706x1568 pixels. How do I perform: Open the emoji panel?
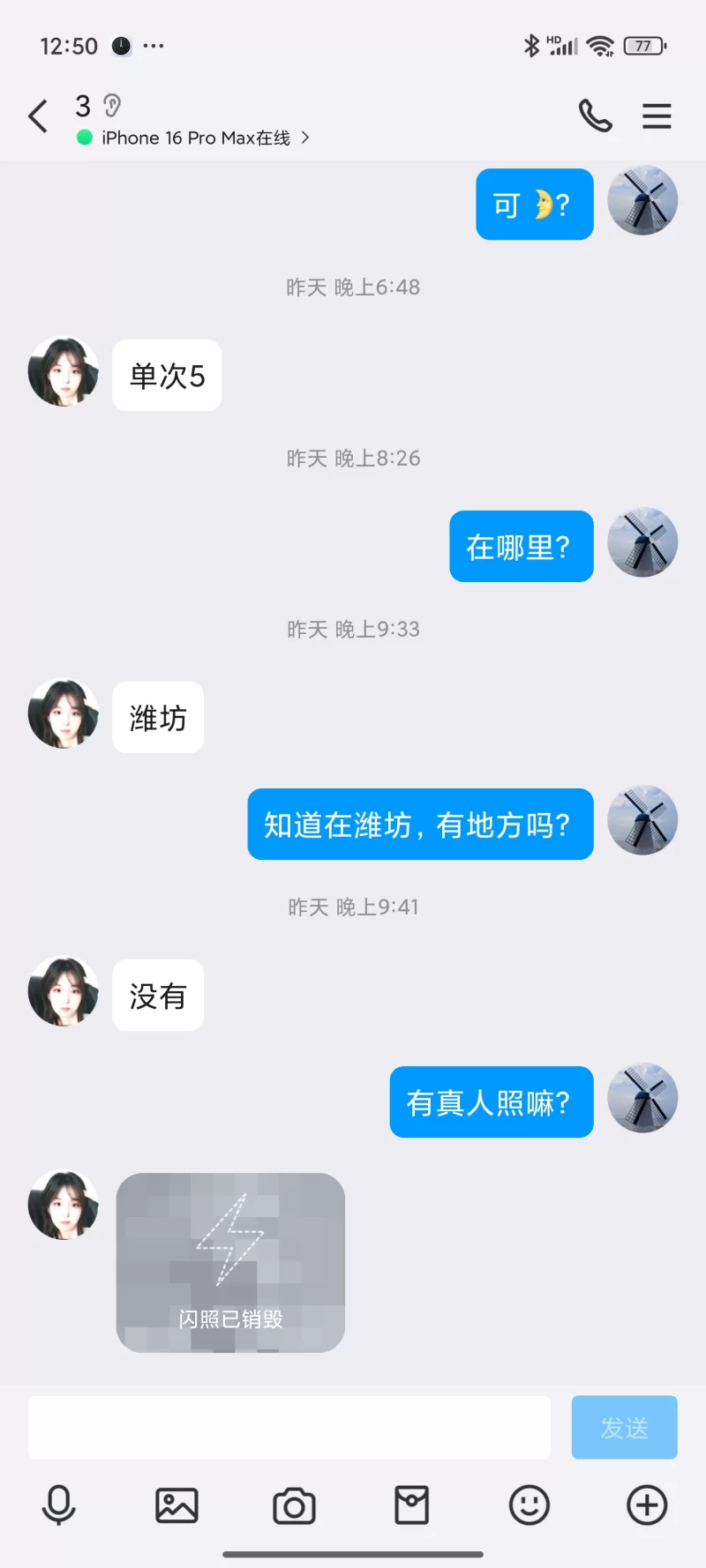529,1505
